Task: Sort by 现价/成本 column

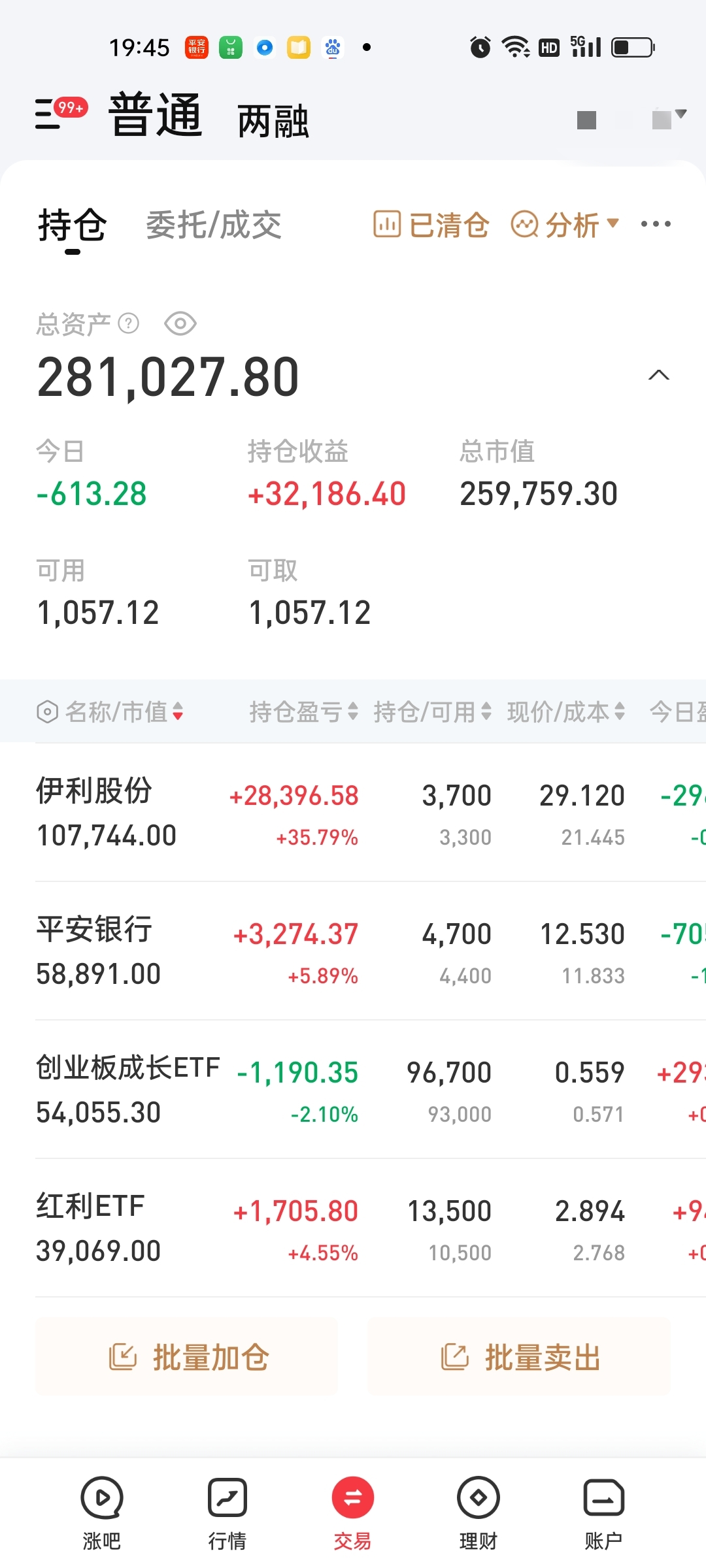Action: pyautogui.click(x=566, y=711)
